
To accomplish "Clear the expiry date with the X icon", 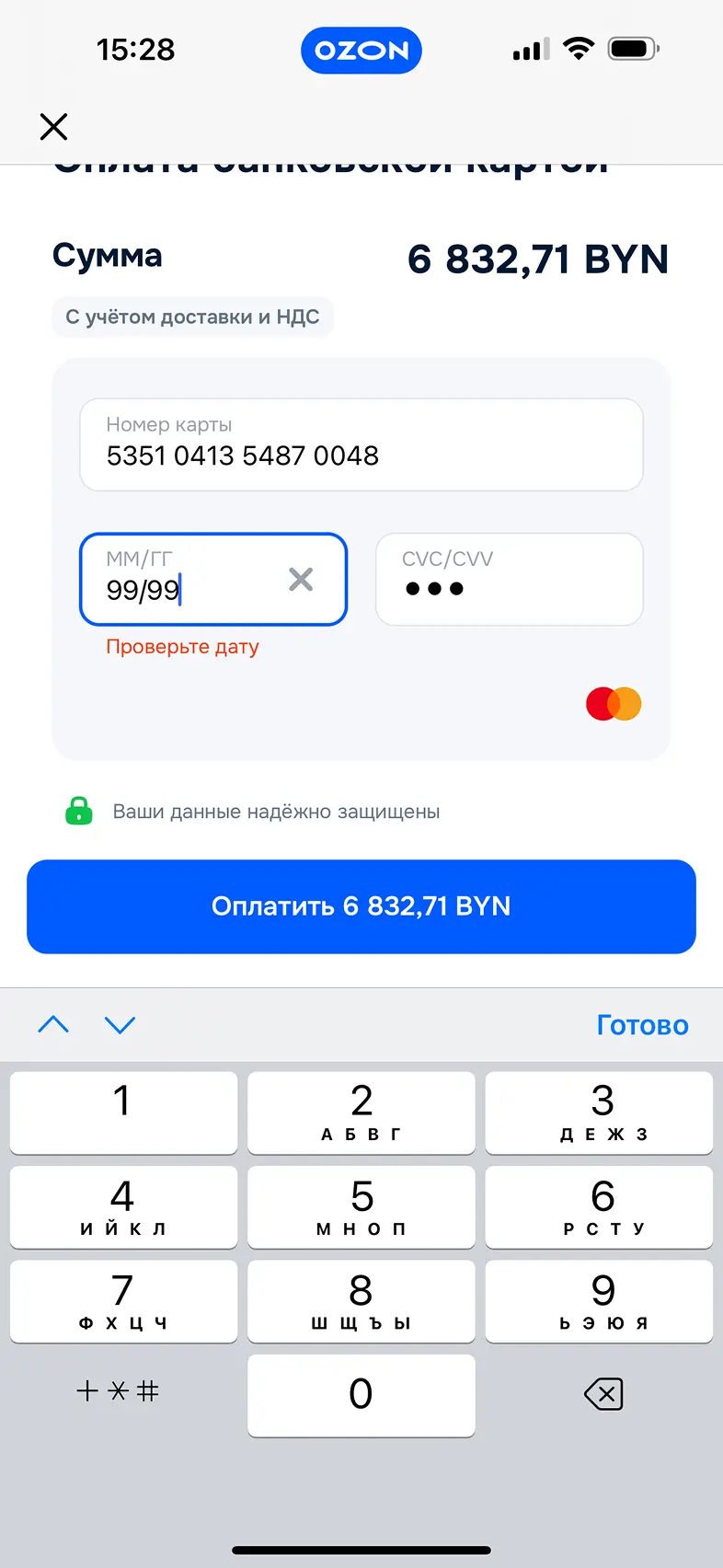I will click(x=301, y=579).
